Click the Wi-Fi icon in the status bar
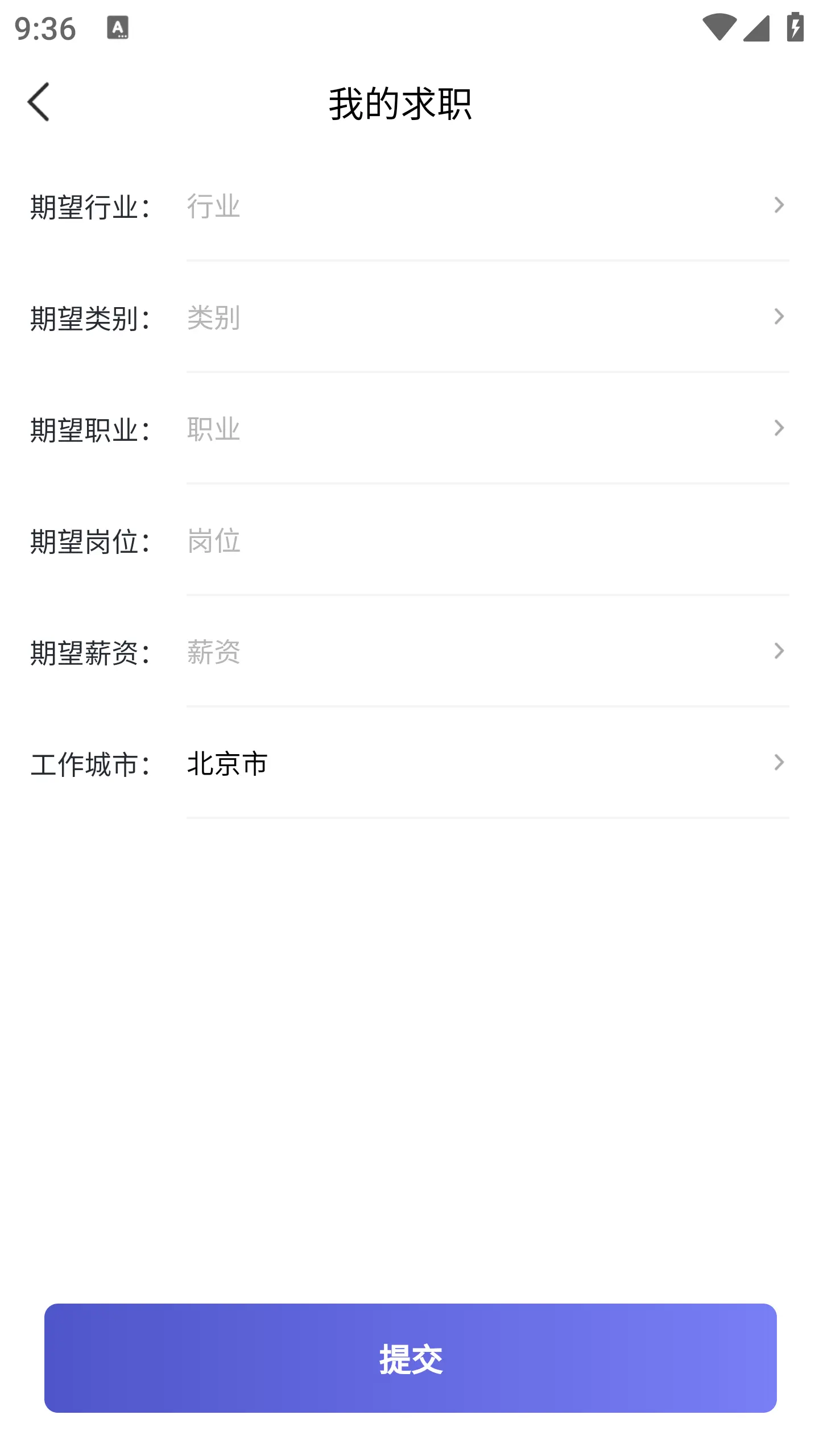This screenshot has width=819, height=1456. pyautogui.click(x=718, y=27)
